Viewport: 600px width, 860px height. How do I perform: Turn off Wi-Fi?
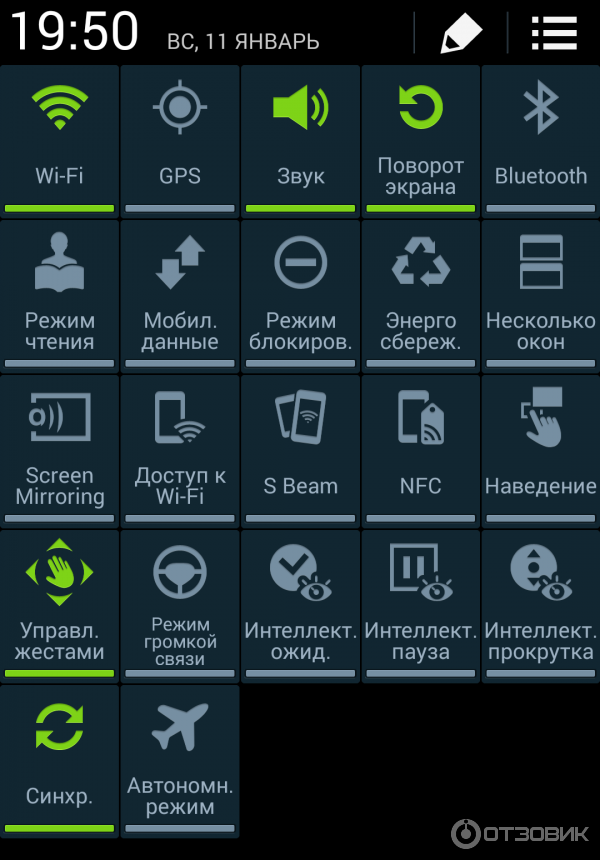click(x=60, y=140)
